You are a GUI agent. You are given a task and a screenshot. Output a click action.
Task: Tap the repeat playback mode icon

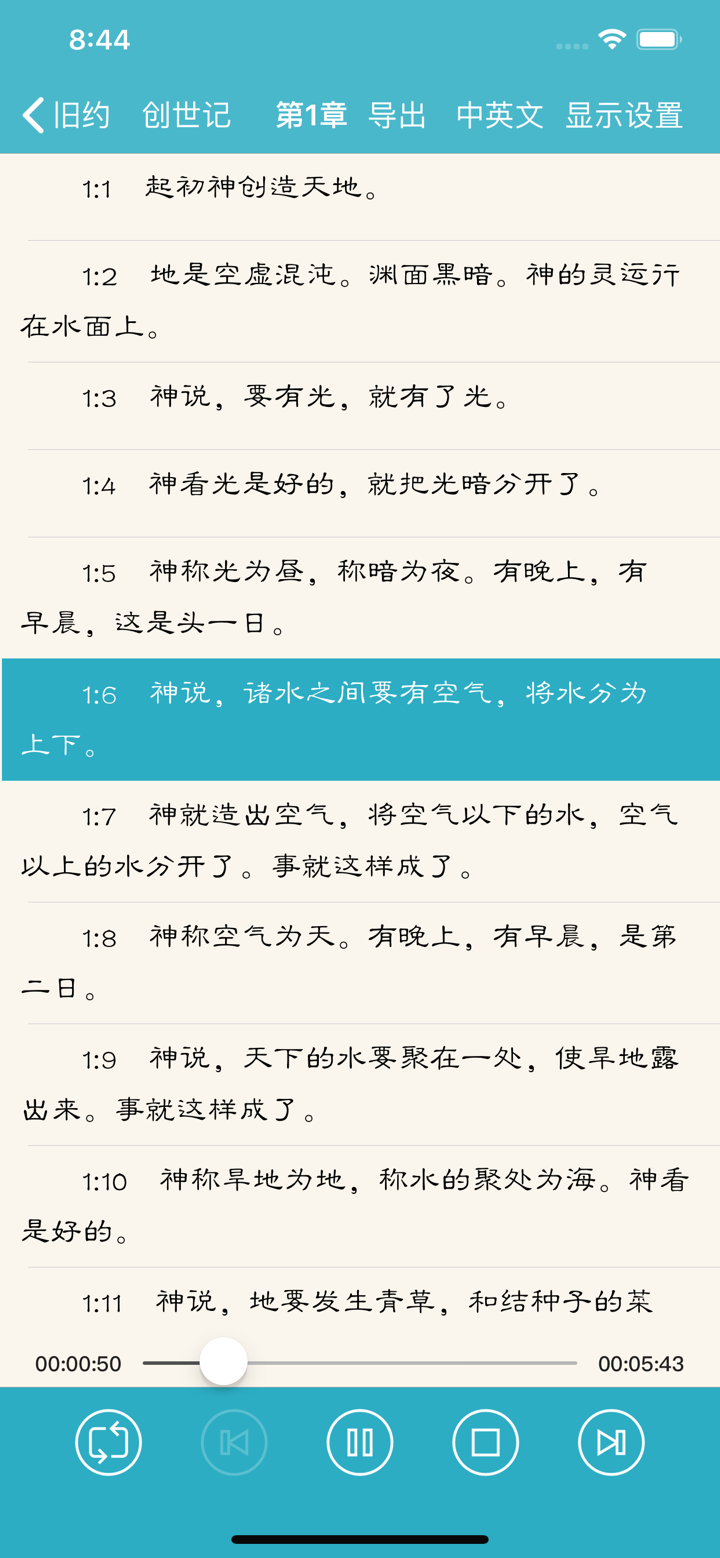108,1441
